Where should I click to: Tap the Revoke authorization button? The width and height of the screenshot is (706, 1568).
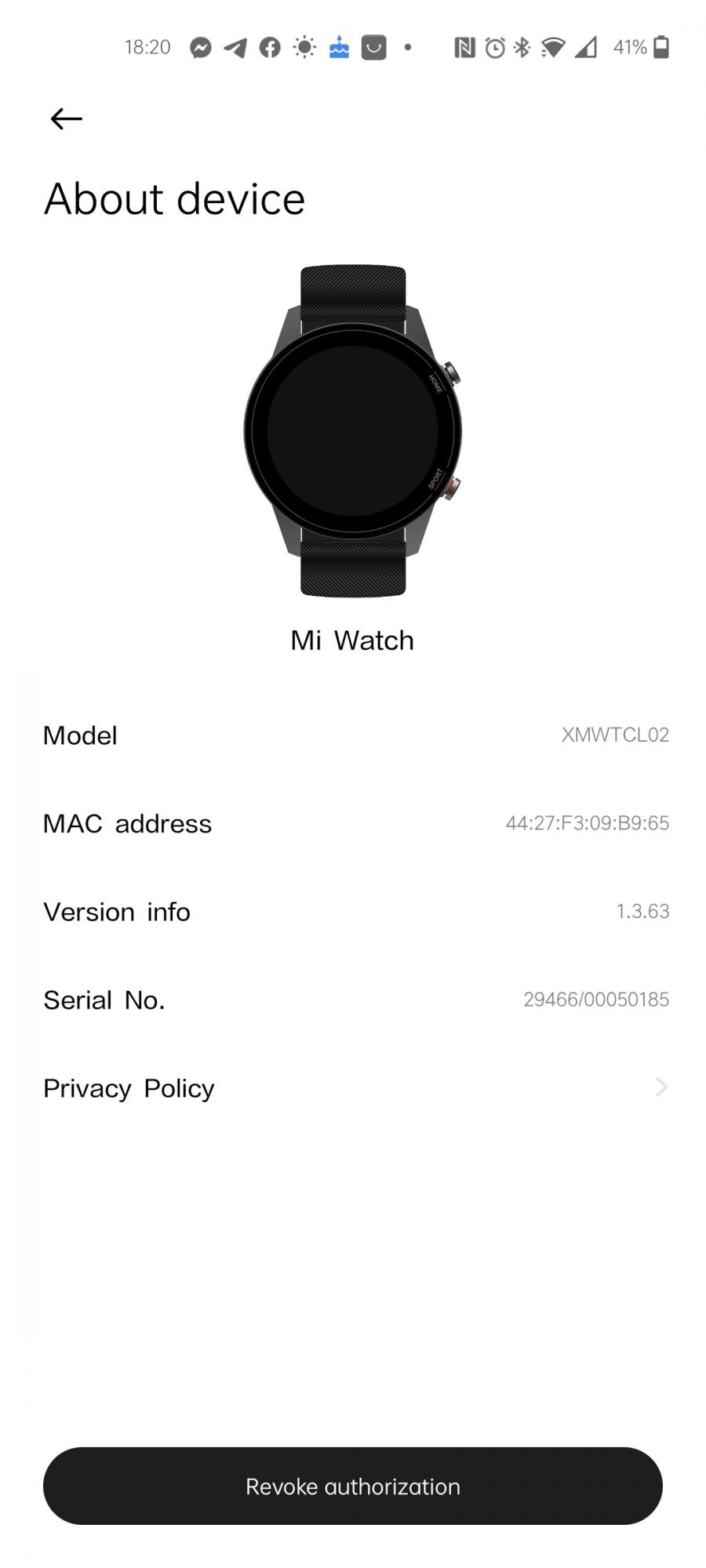353,1486
